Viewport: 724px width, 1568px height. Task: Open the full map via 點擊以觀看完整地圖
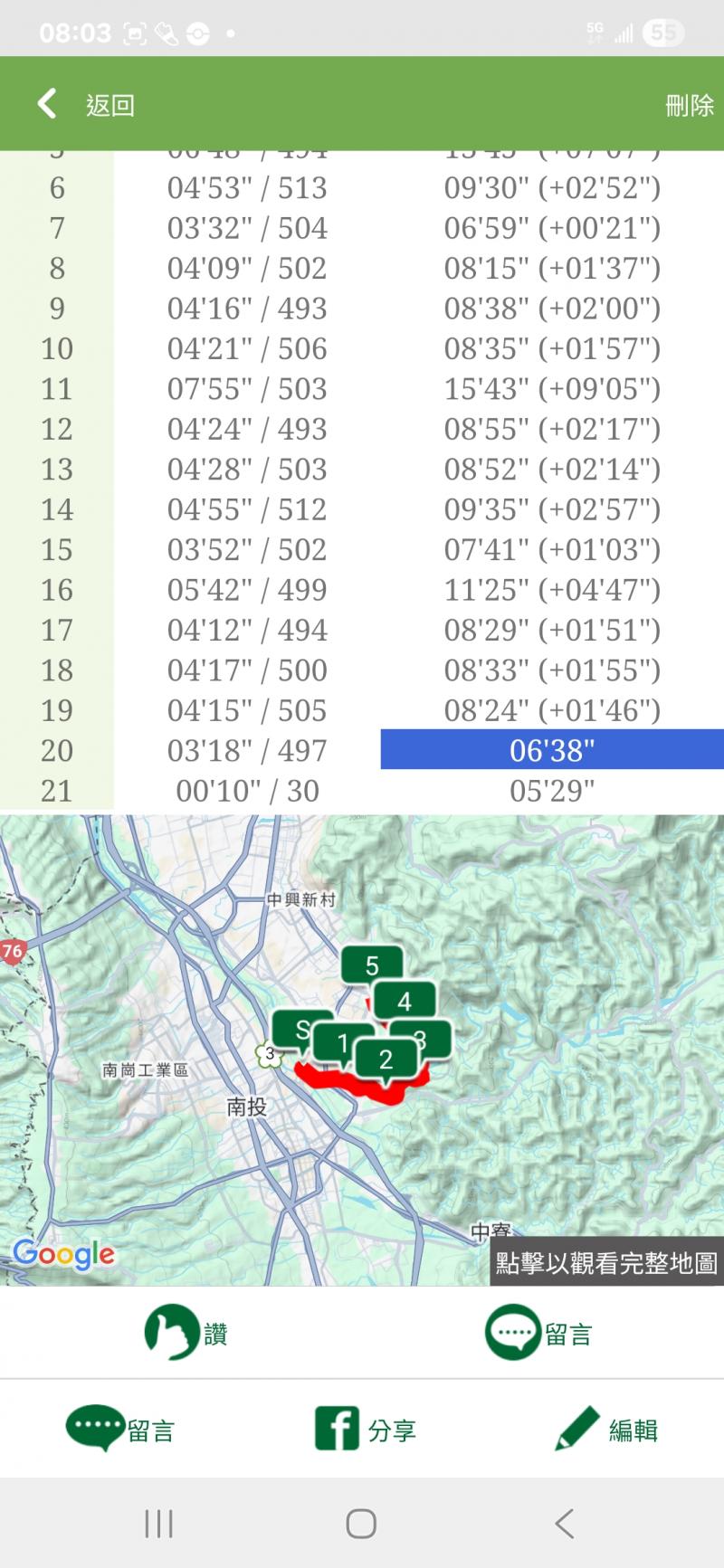(605, 1262)
